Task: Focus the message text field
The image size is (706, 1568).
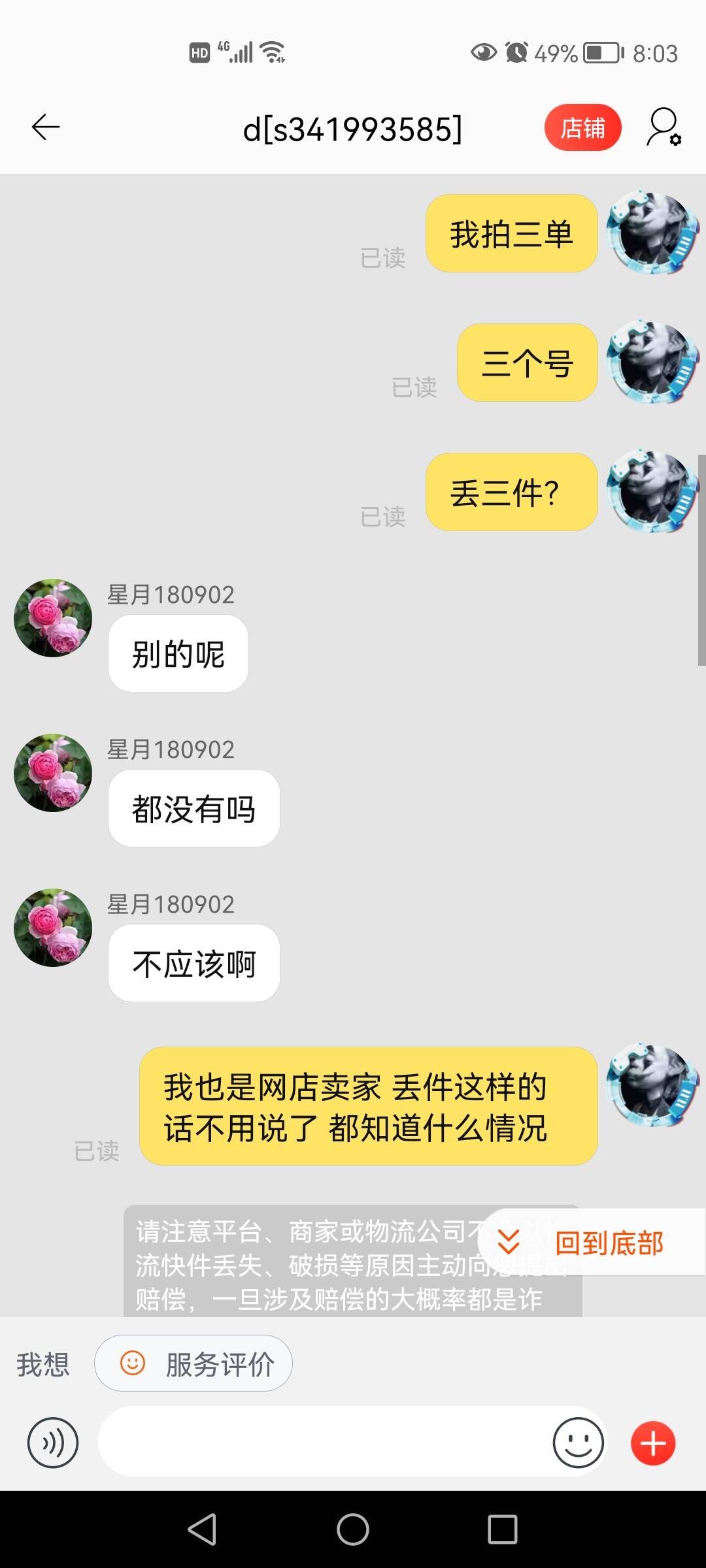Action: 320,1443
